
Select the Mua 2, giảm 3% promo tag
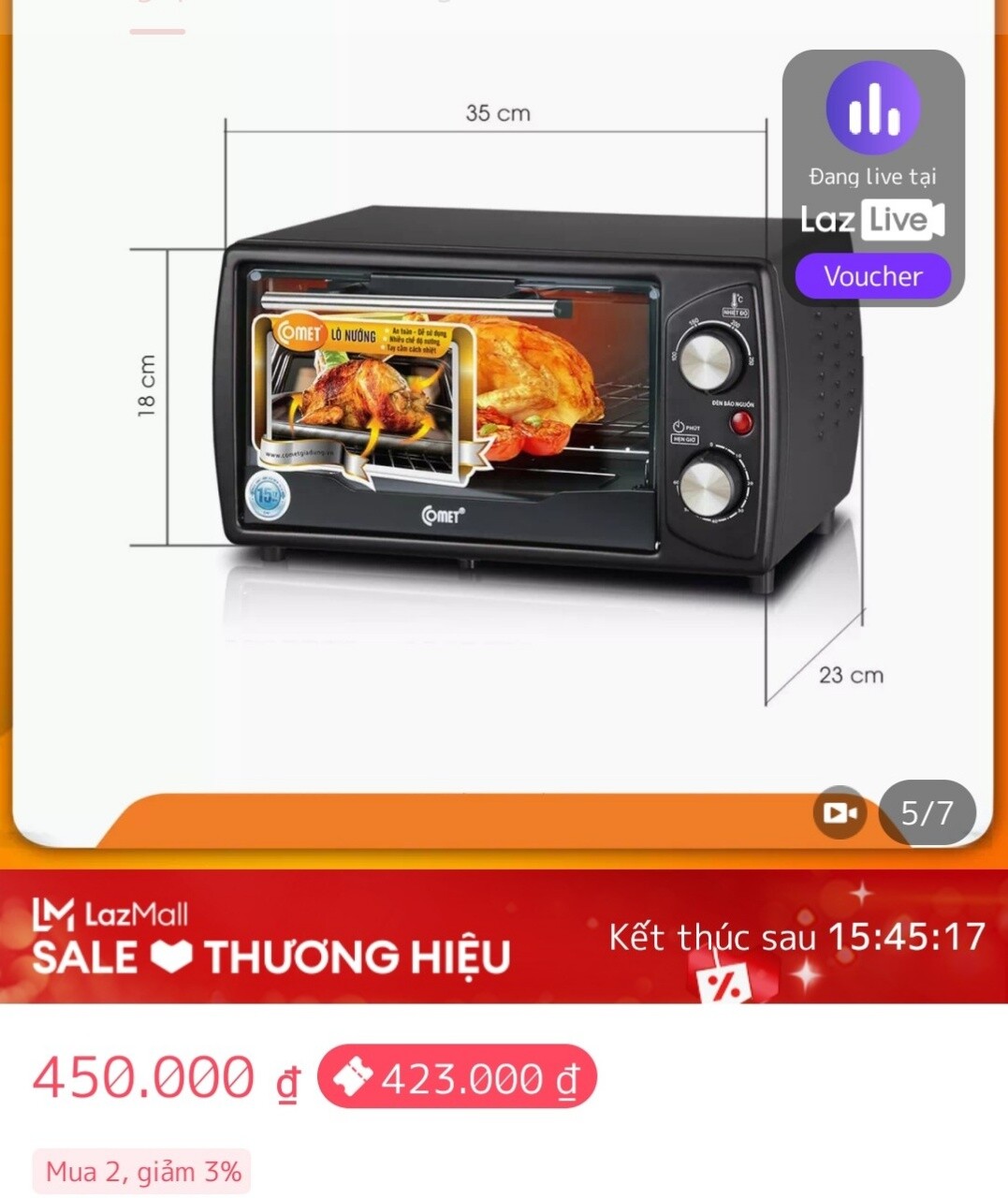point(142,1171)
